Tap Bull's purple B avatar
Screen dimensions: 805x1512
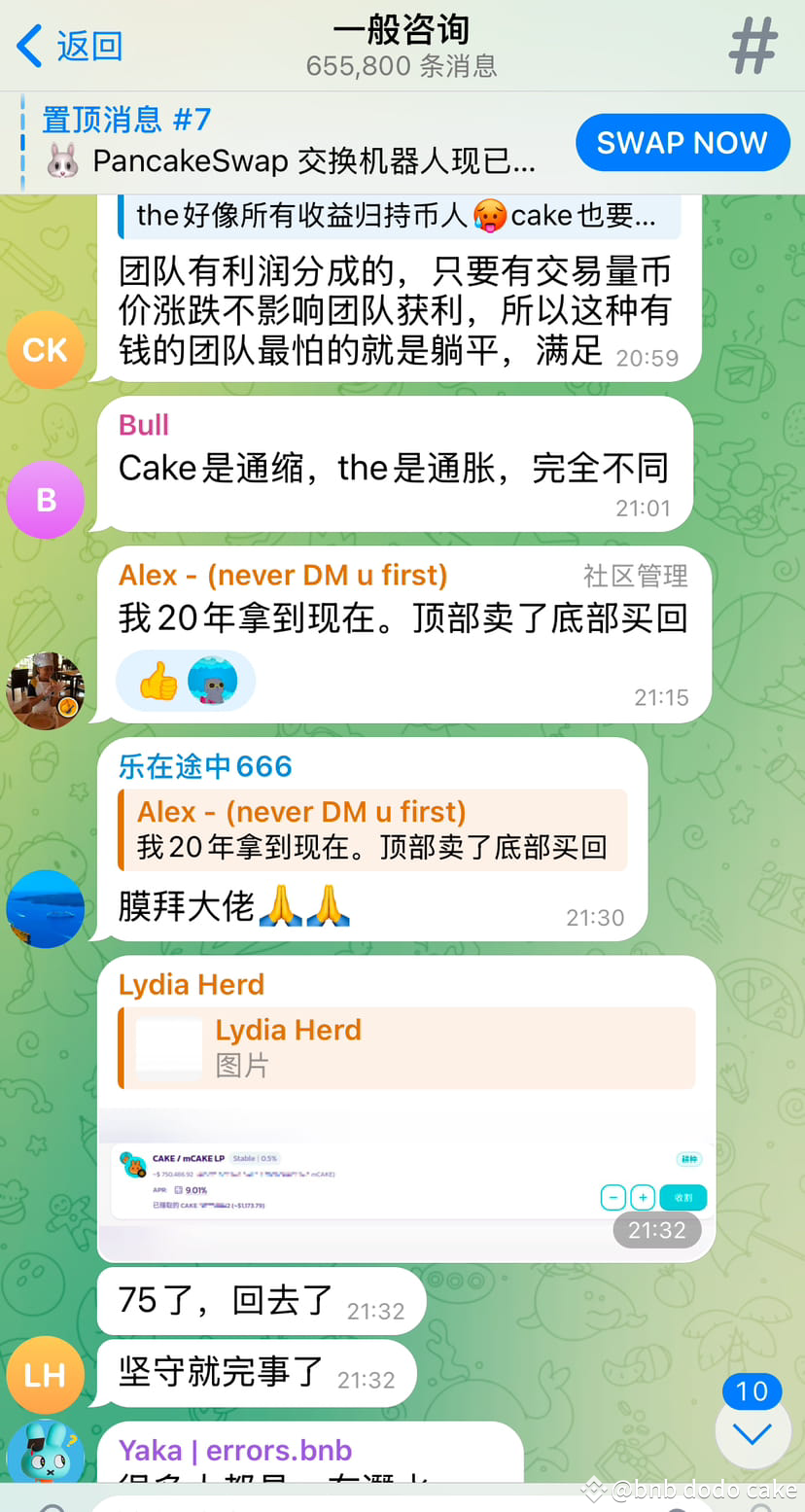(45, 500)
